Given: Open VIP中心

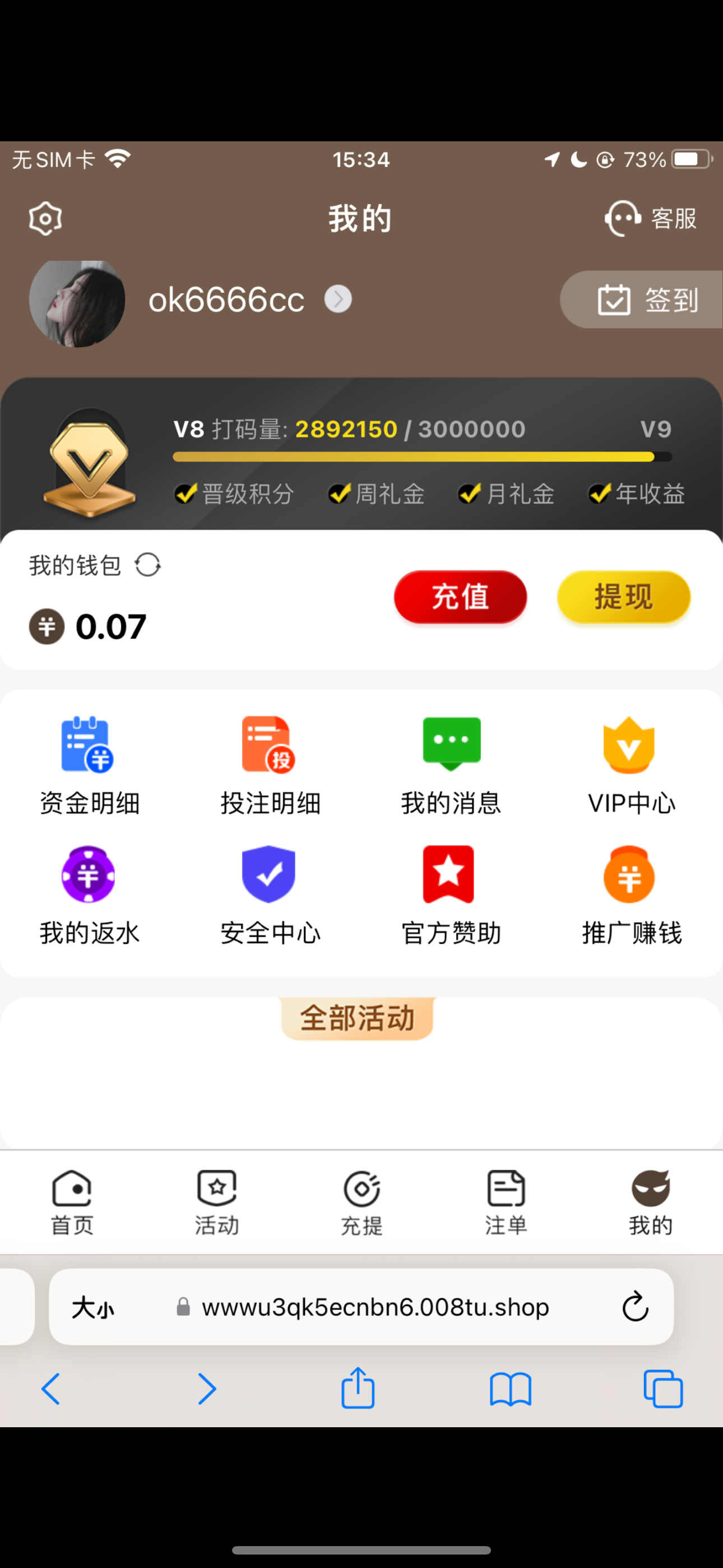Looking at the screenshot, I should coord(631,765).
